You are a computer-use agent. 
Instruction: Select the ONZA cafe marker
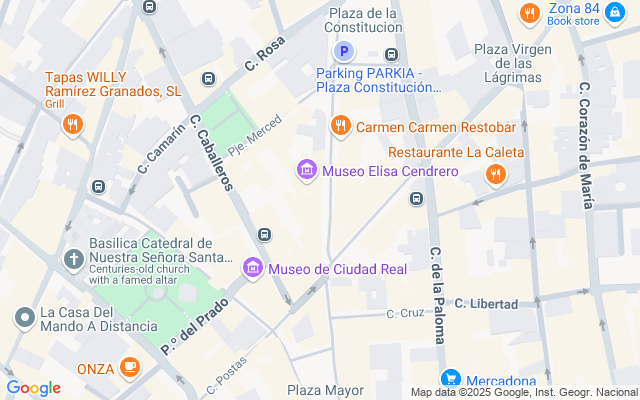coord(129,368)
